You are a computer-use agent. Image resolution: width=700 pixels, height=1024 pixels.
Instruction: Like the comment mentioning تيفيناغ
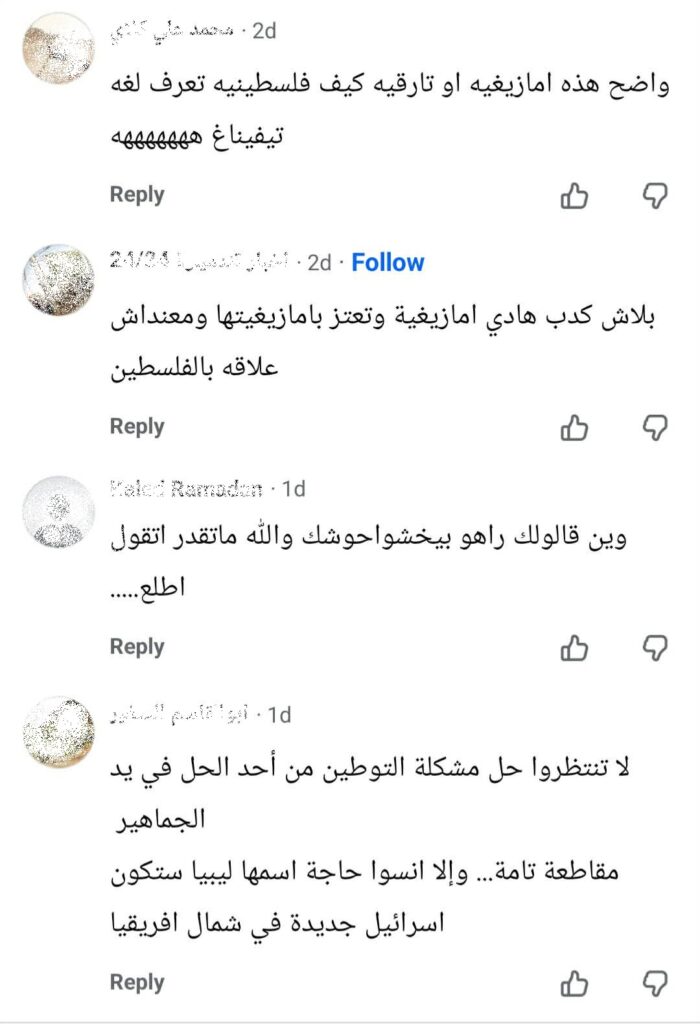coord(574,196)
